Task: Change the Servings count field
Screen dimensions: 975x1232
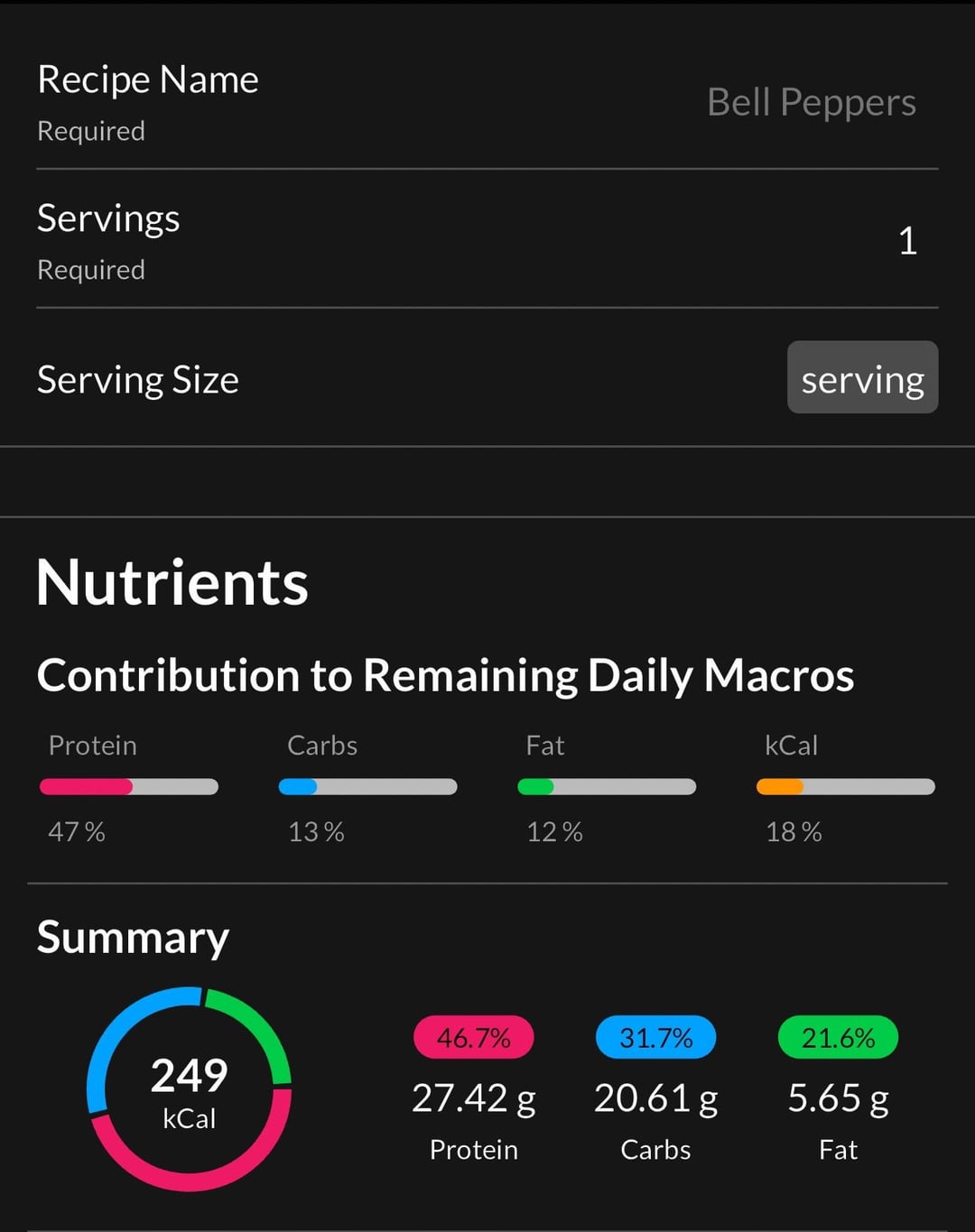Action: [x=906, y=240]
